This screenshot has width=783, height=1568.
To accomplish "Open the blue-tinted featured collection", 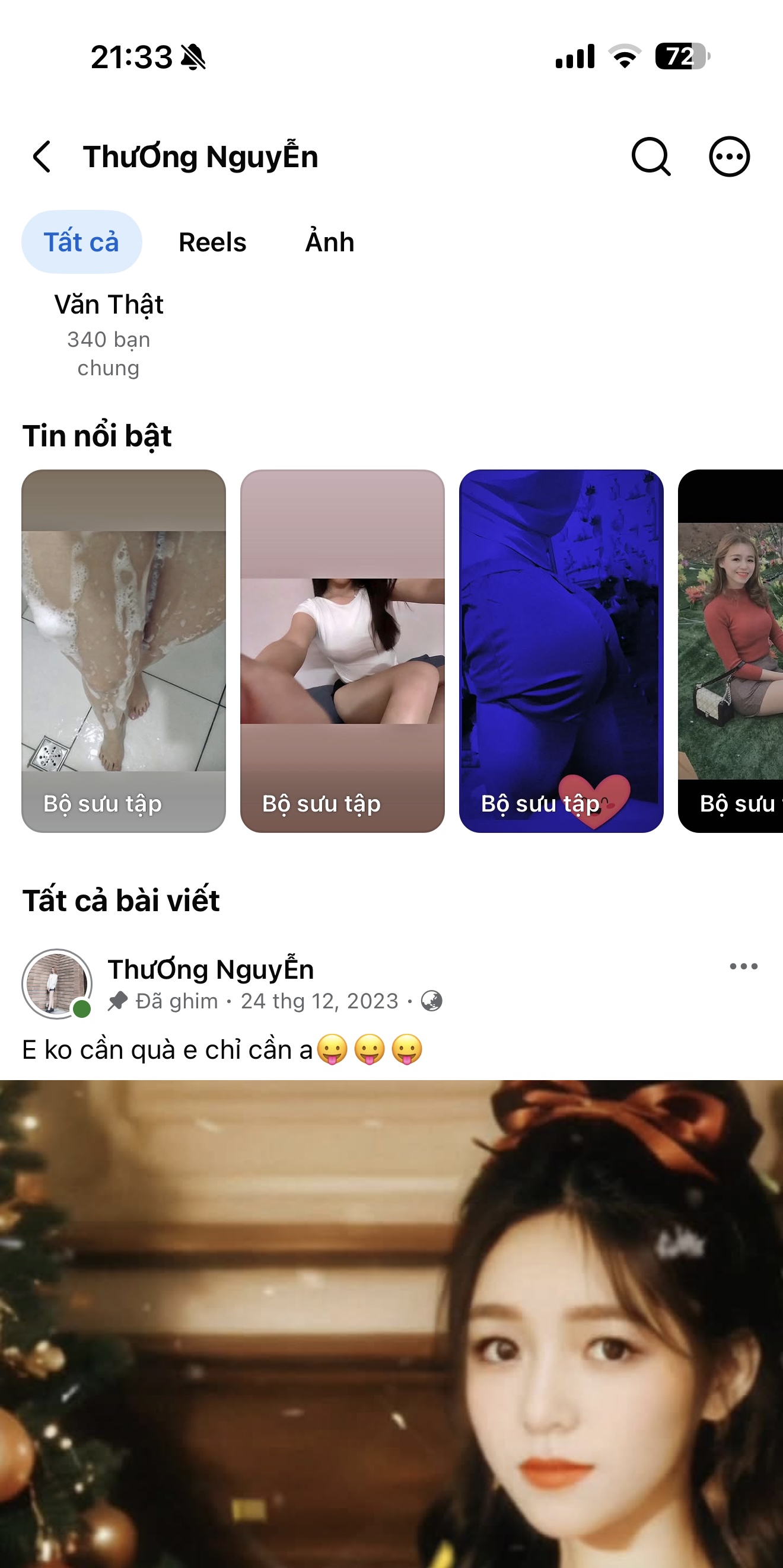I will click(561, 651).
